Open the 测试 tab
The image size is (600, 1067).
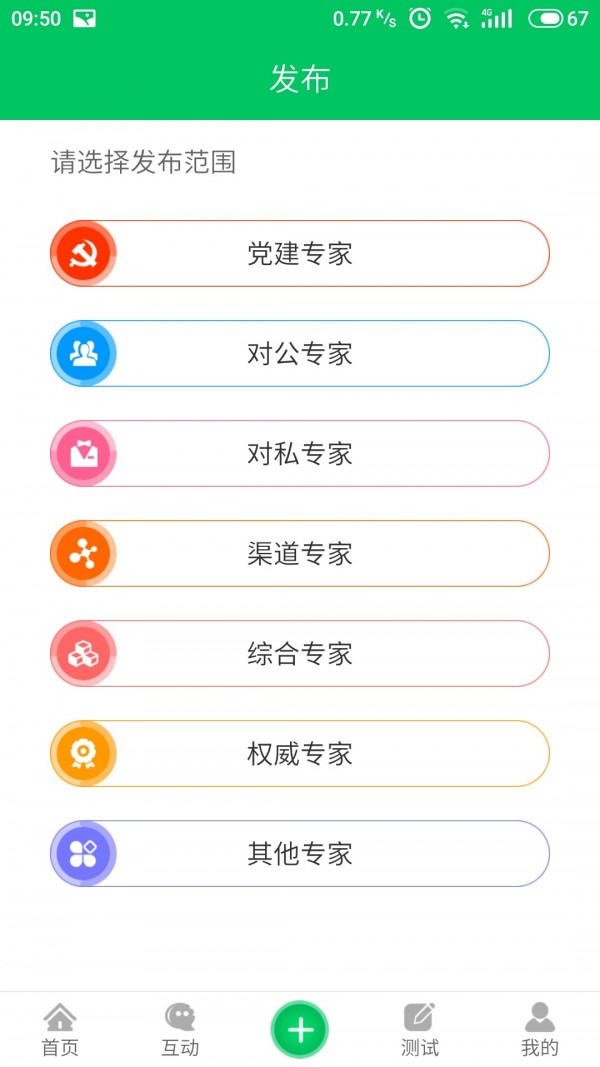420,1030
